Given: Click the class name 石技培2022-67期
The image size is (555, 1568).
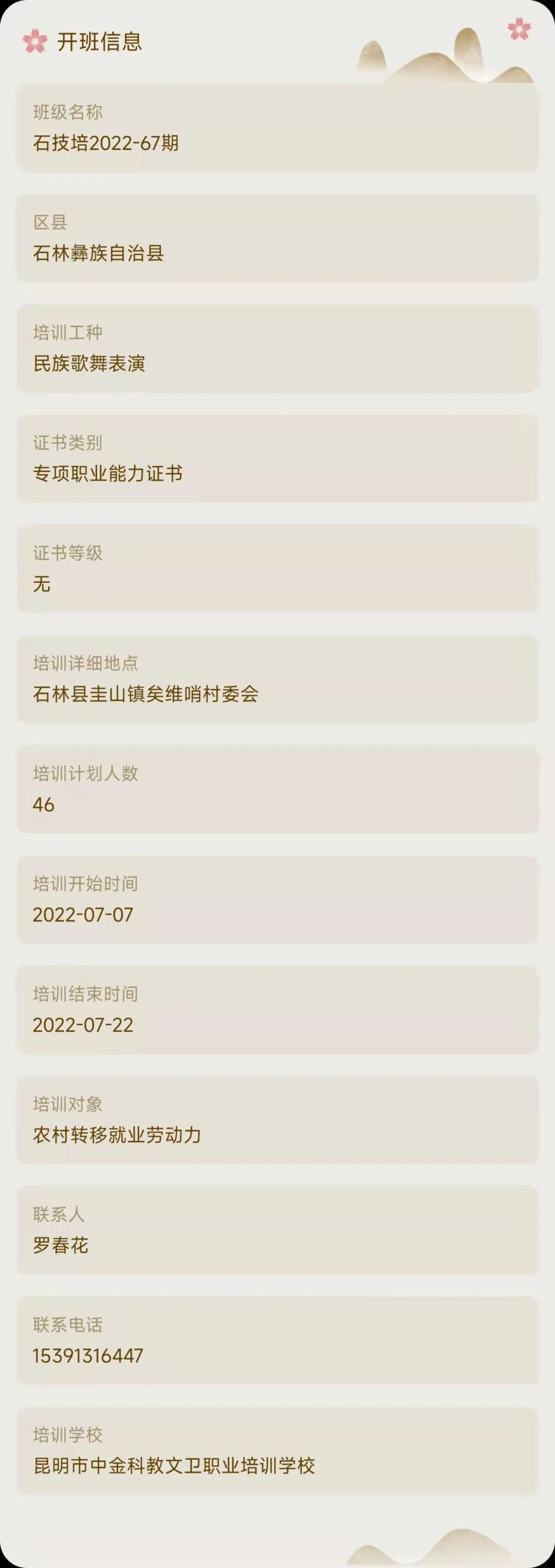Looking at the screenshot, I should (x=106, y=142).
